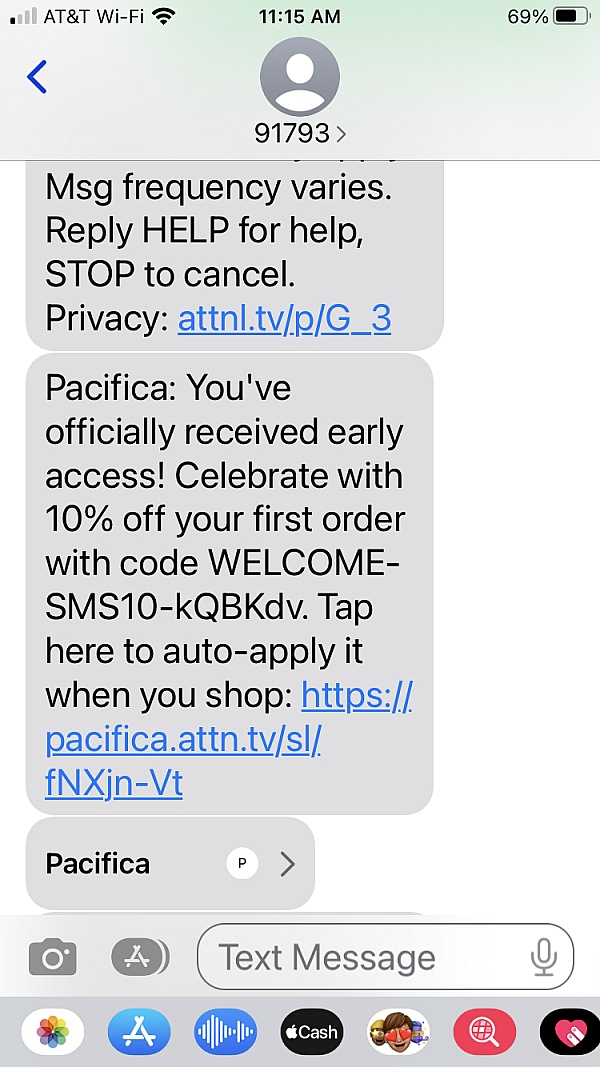The height and width of the screenshot is (1067, 600).
Task: Open Apple Cash in the app strip
Action: coord(311,1031)
